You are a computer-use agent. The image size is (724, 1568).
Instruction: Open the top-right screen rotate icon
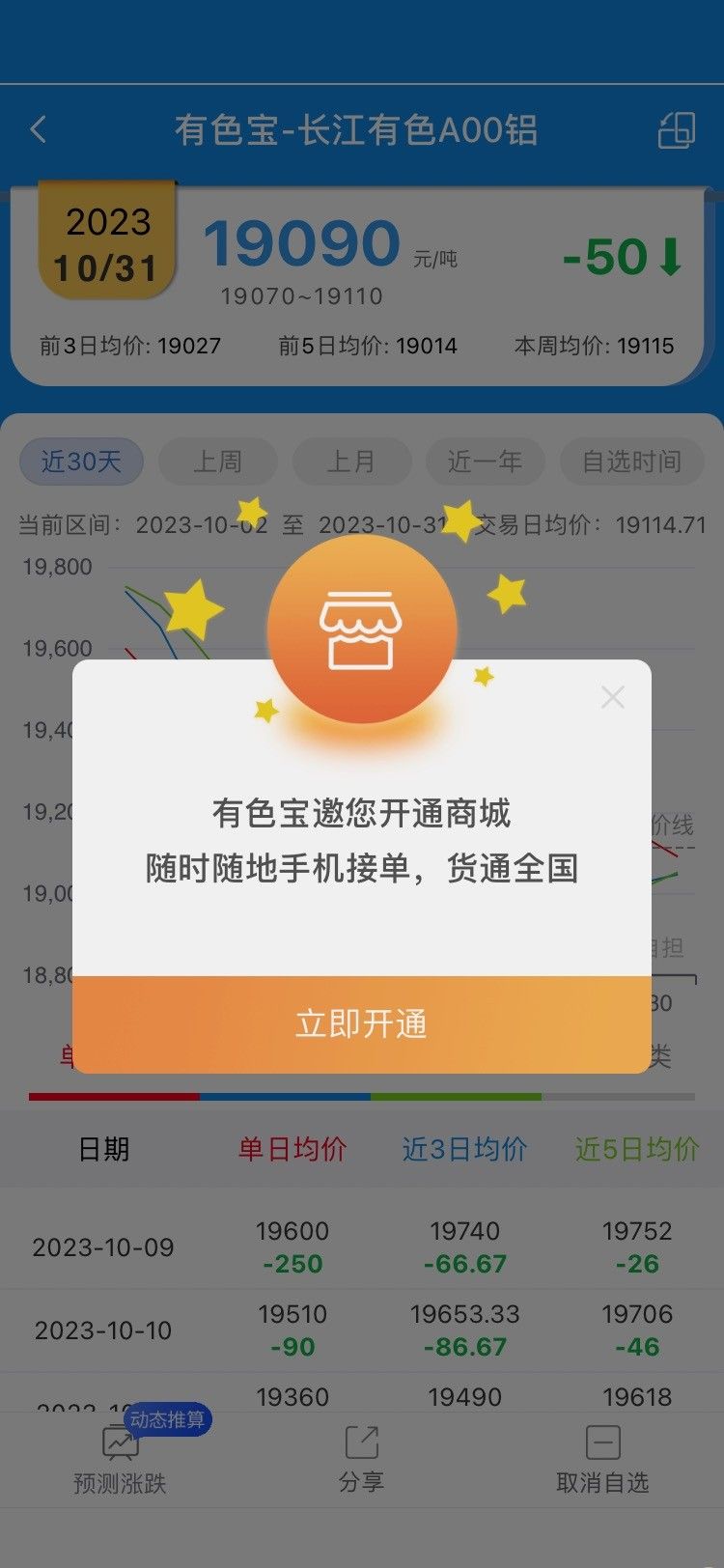(676, 130)
